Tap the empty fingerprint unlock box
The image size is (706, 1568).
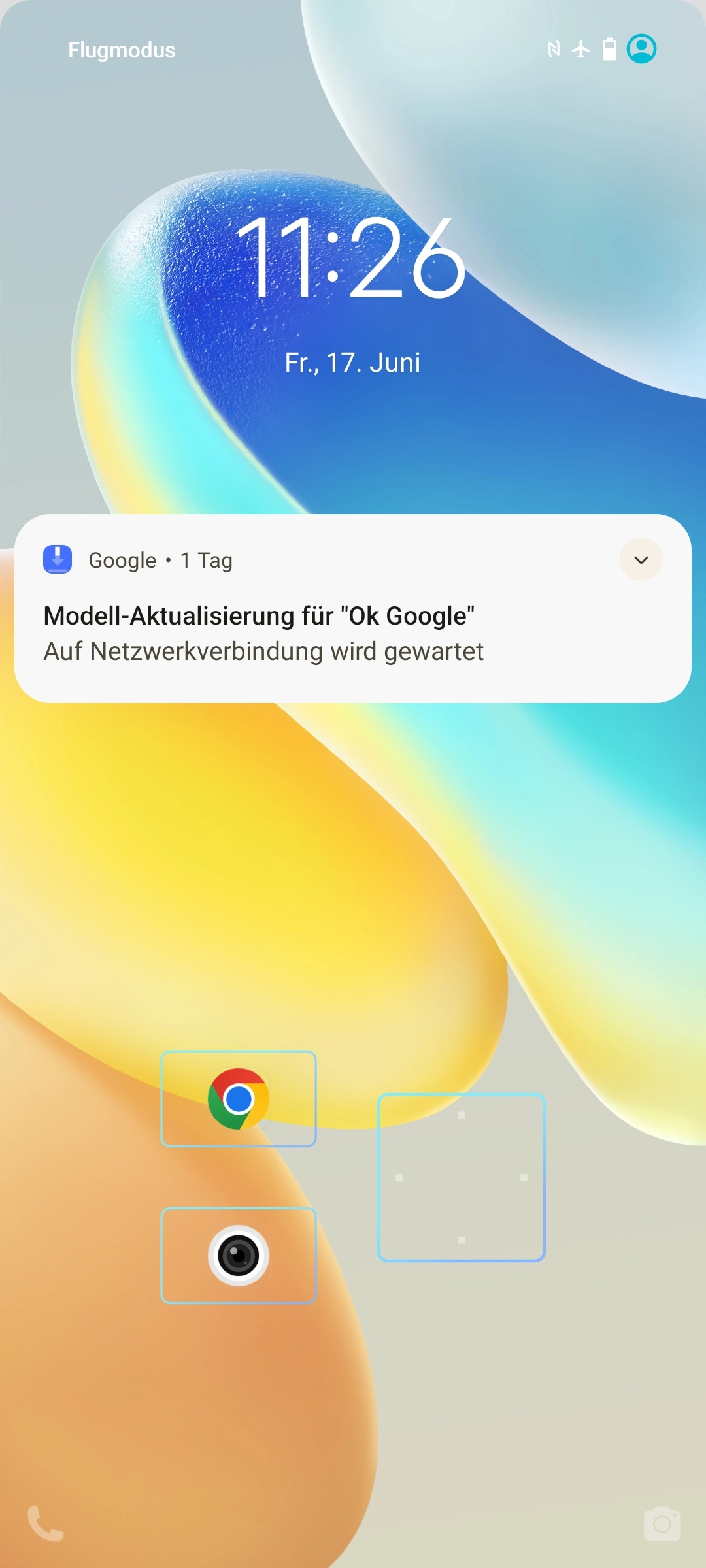click(x=462, y=1177)
